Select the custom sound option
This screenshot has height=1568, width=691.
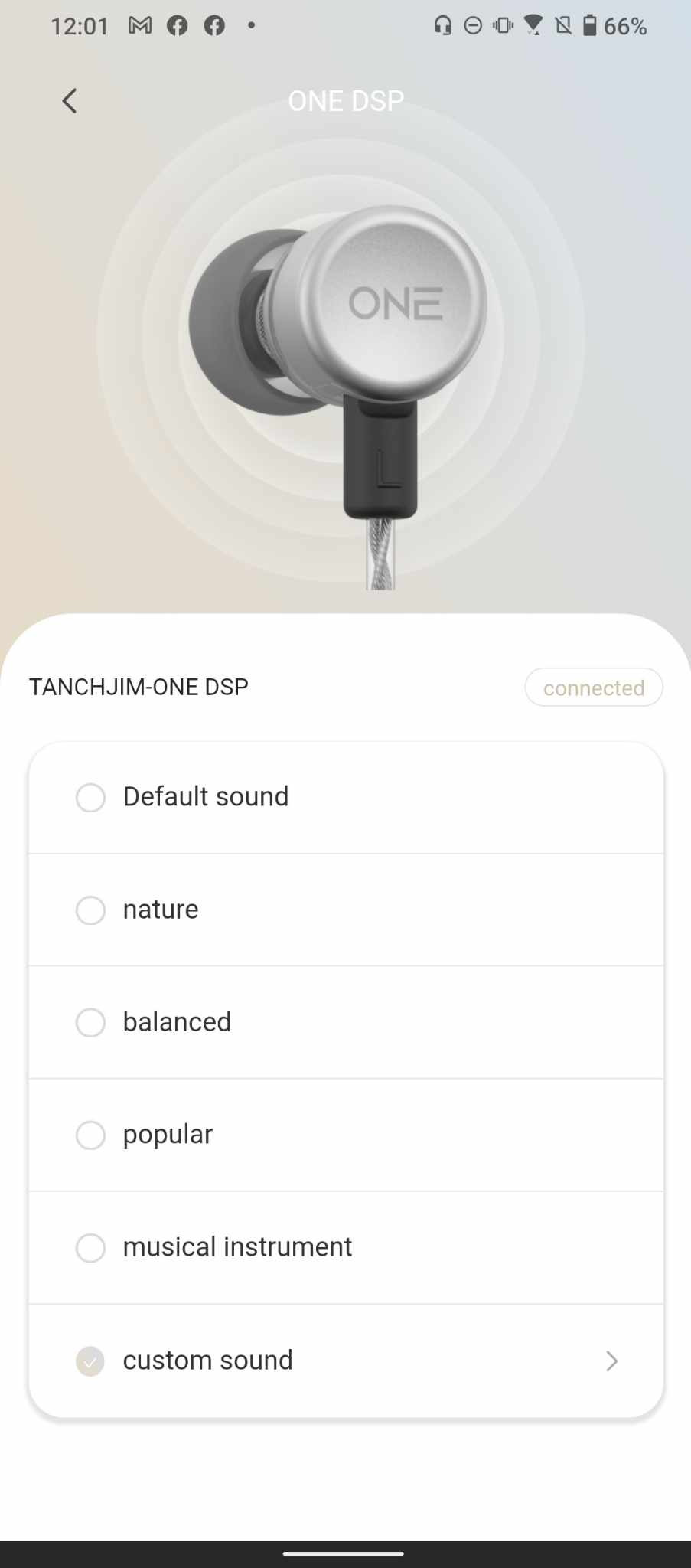[x=90, y=1361]
